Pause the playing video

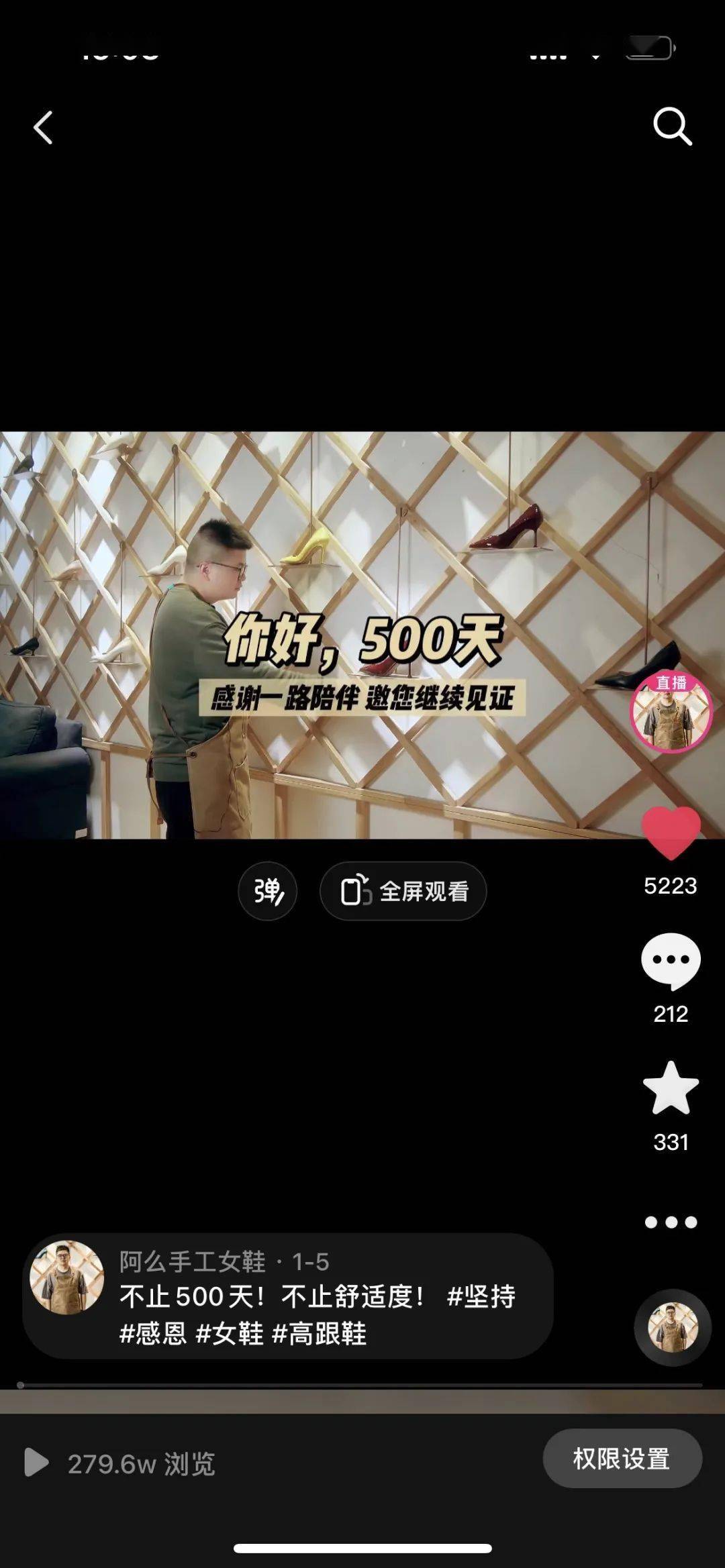(x=362, y=635)
